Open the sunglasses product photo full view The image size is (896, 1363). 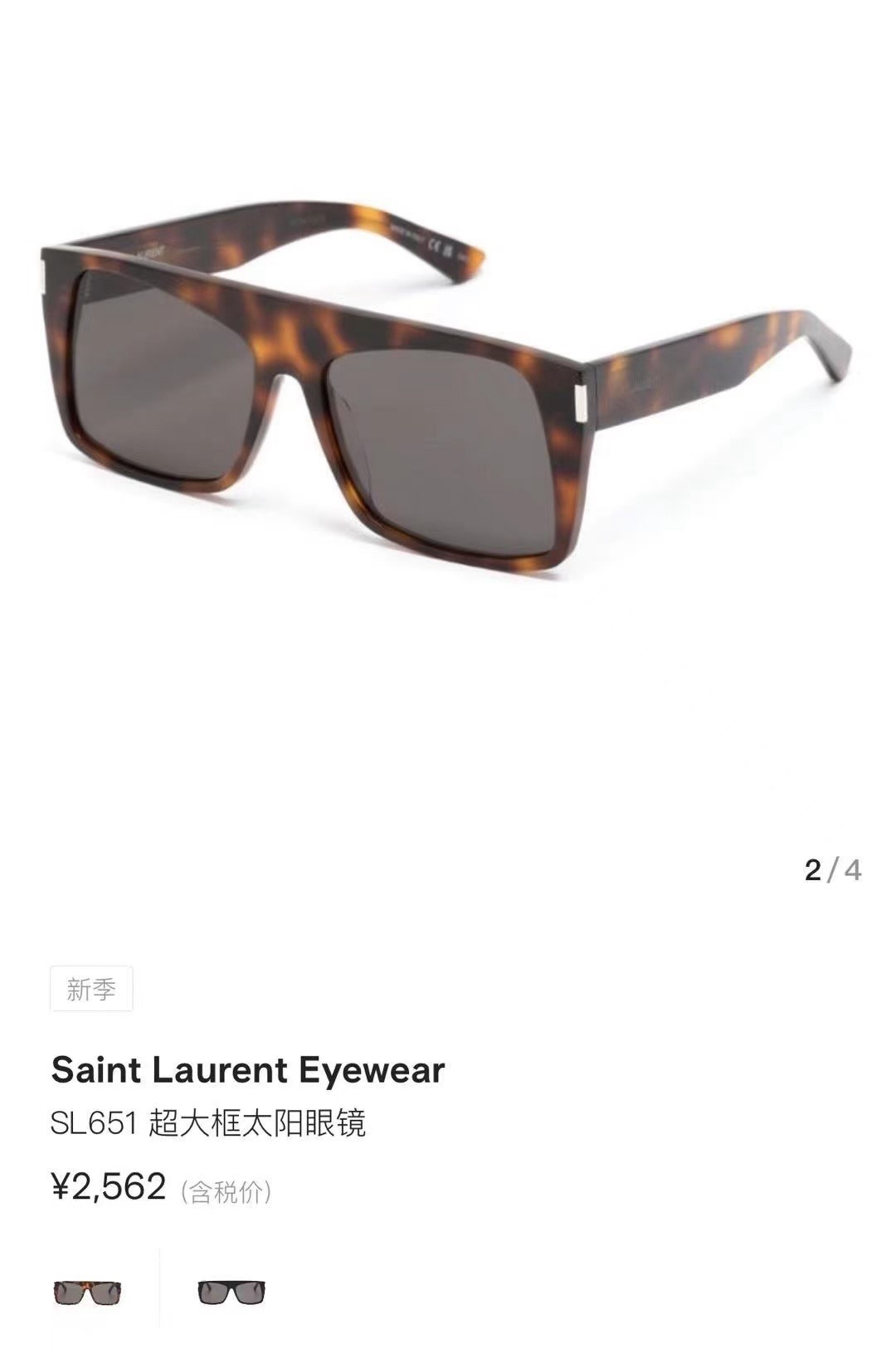coord(448,398)
